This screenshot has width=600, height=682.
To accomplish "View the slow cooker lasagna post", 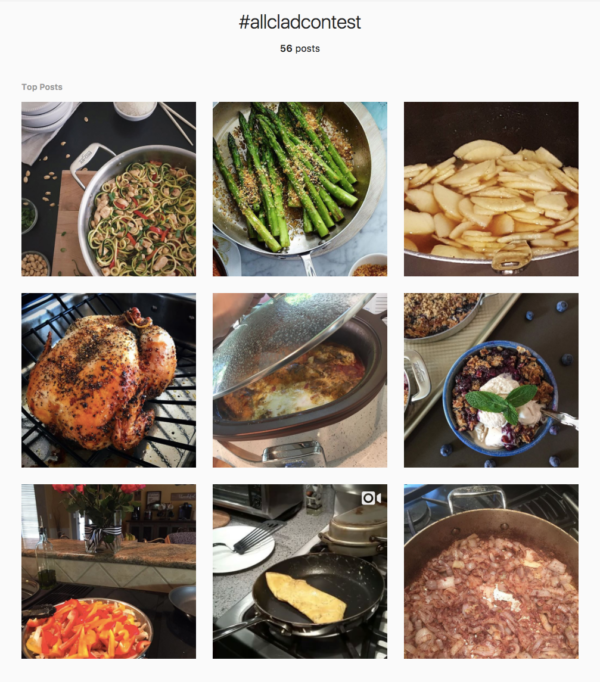I will tap(299, 380).
